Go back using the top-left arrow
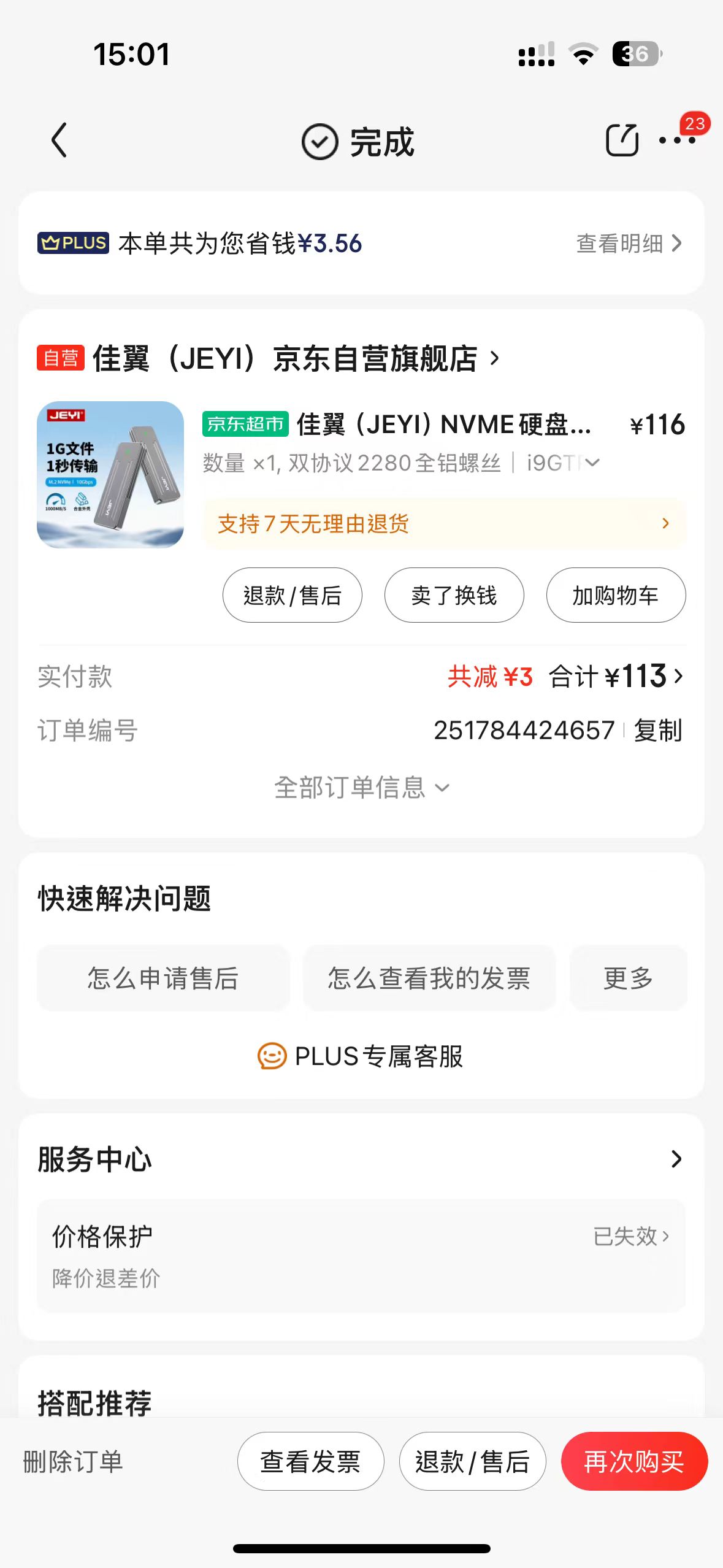 tap(59, 140)
